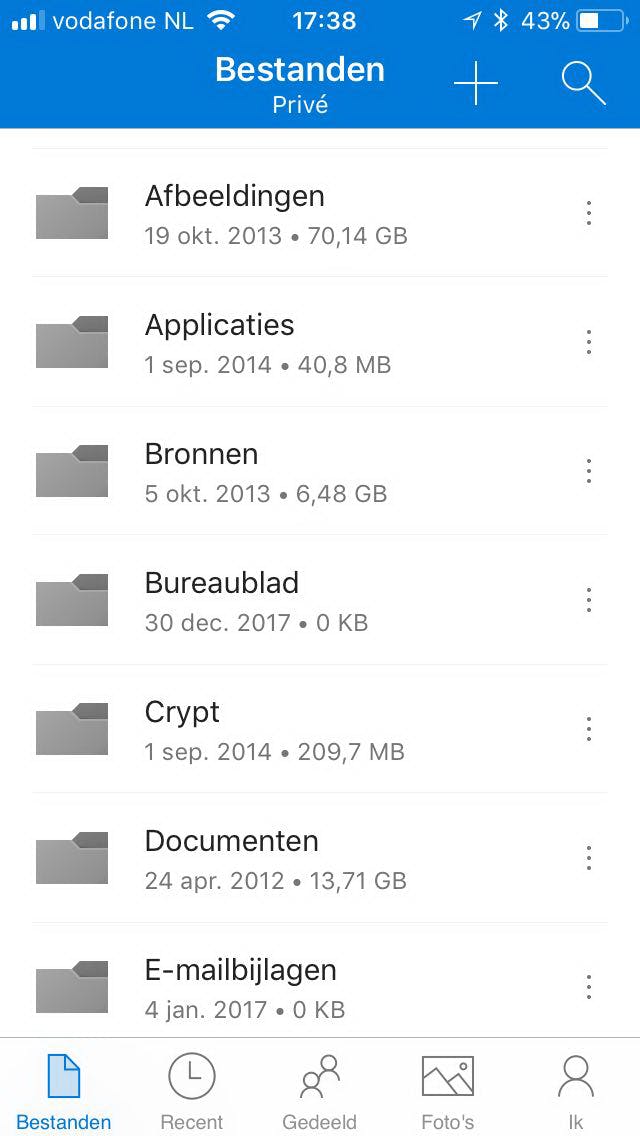
Task: Open the overflow menu for Bureaublad
Action: point(589,600)
